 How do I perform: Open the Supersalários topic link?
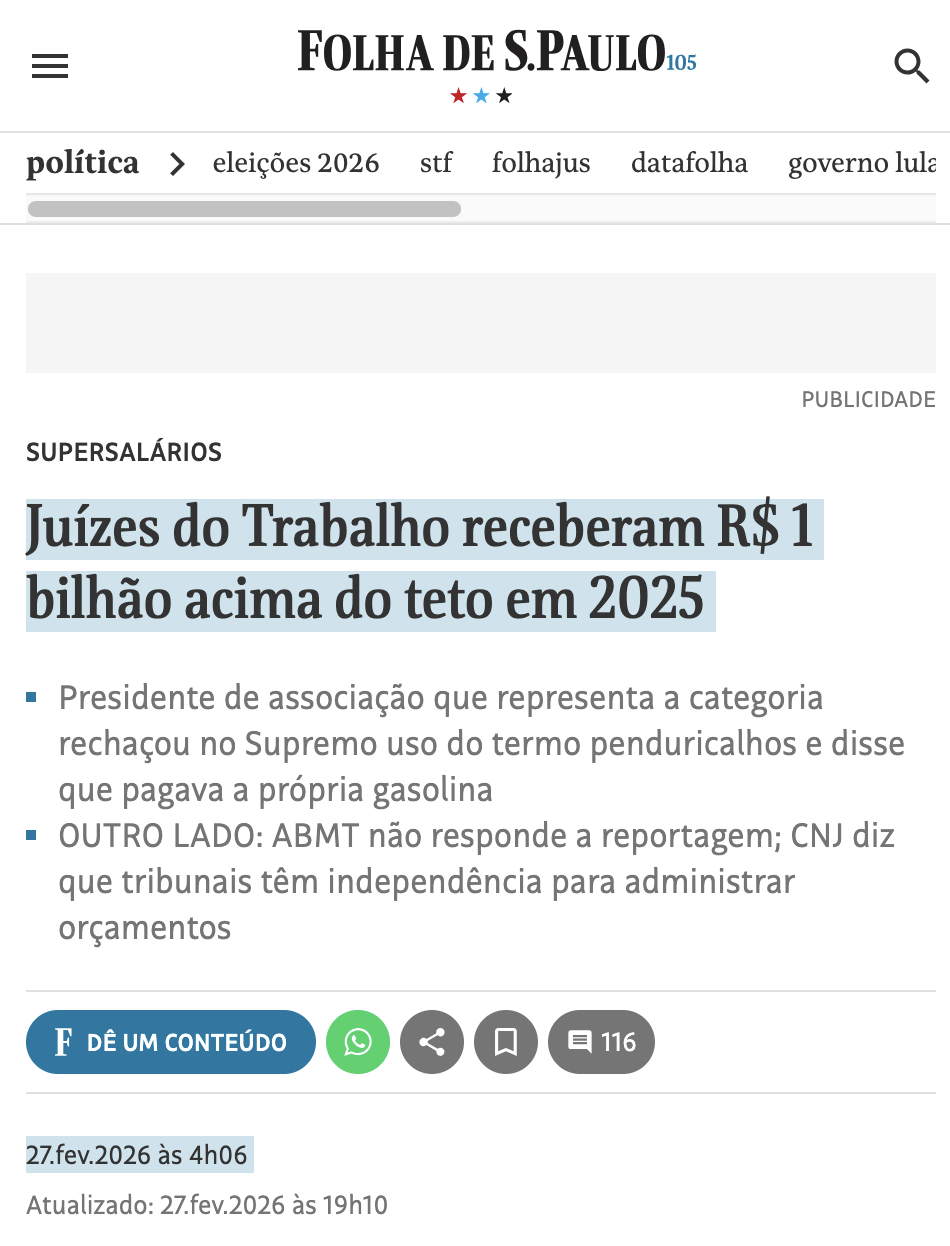point(124,452)
